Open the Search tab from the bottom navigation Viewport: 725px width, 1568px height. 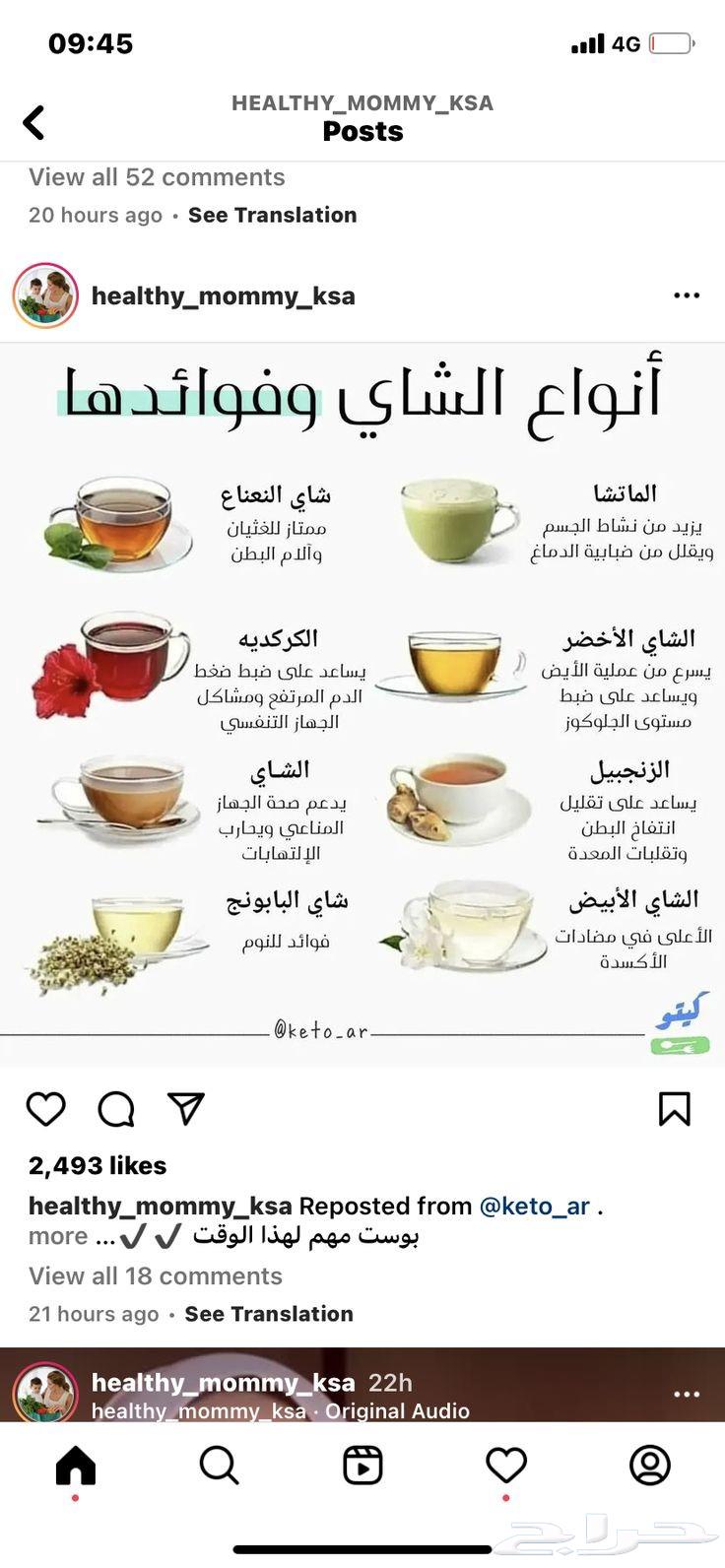pos(219,1465)
